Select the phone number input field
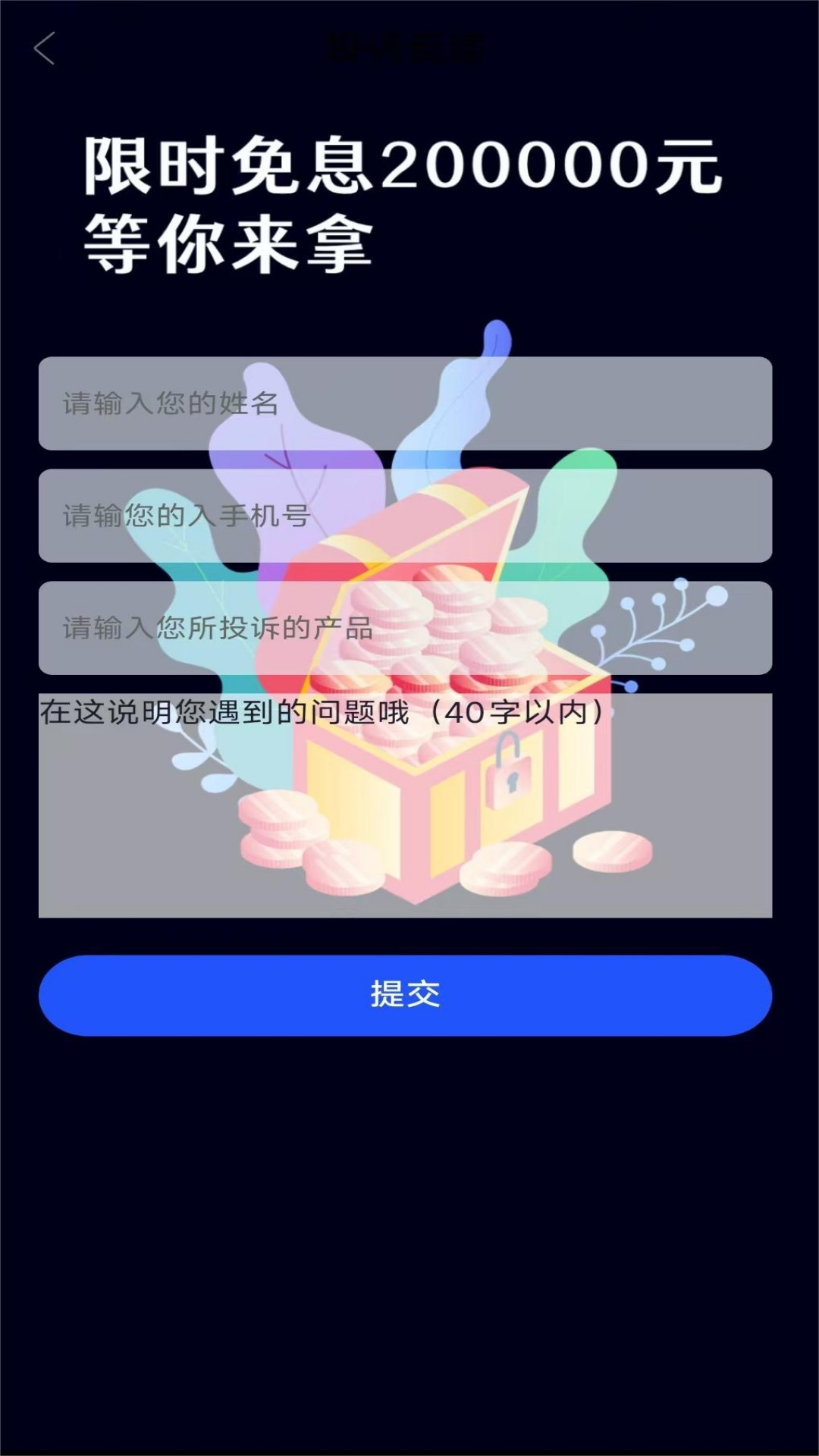This screenshot has height=1456, width=819. tap(406, 516)
